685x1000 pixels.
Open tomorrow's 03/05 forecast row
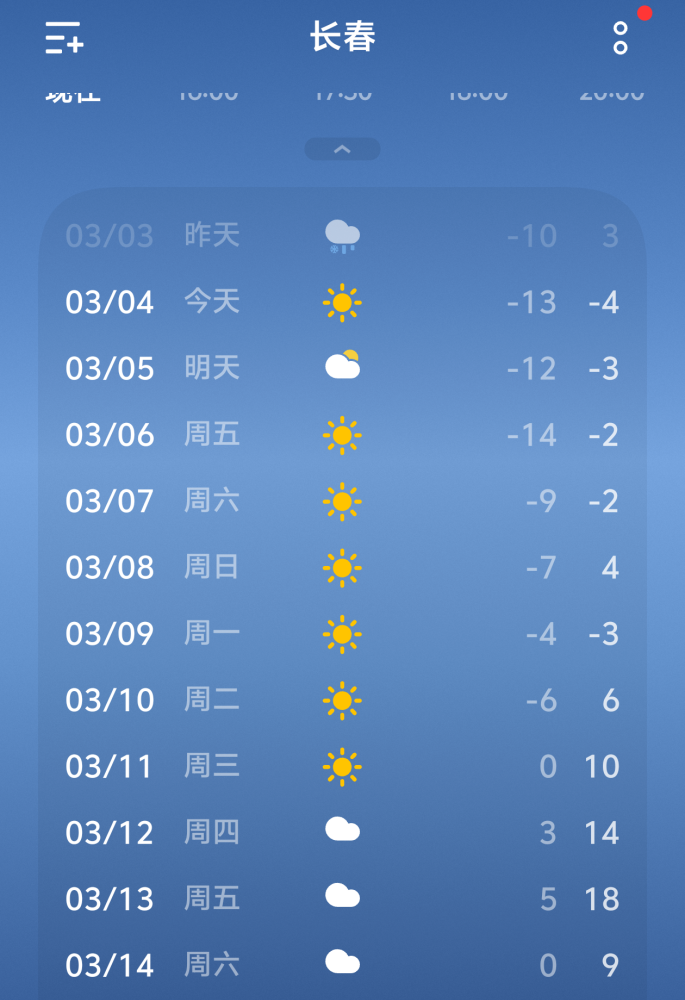(342, 368)
